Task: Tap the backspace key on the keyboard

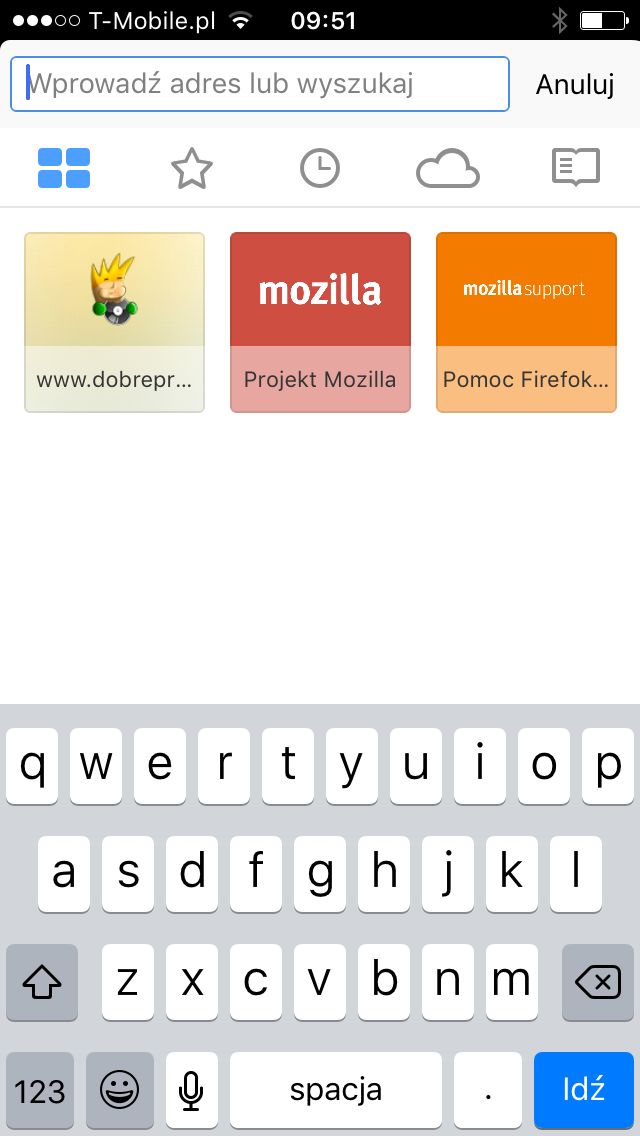Action: 598,982
